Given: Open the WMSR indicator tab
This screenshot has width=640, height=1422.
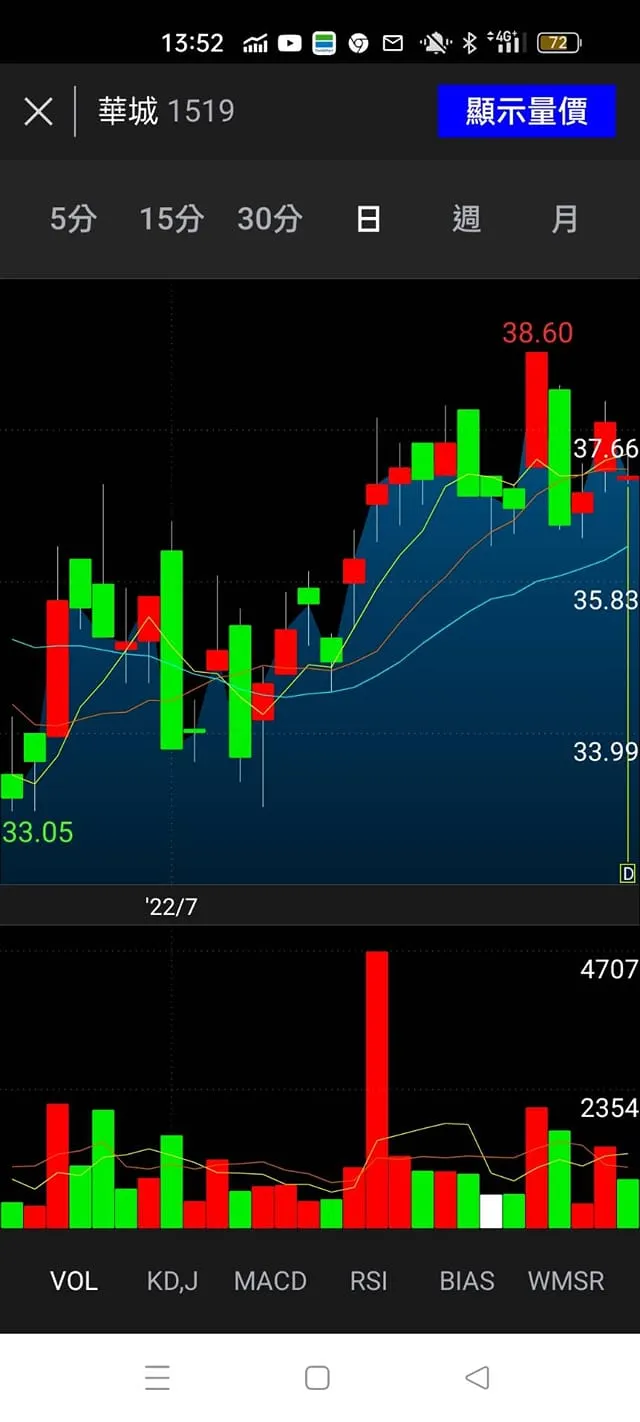Looking at the screenshot, I should coord(566,1281).
